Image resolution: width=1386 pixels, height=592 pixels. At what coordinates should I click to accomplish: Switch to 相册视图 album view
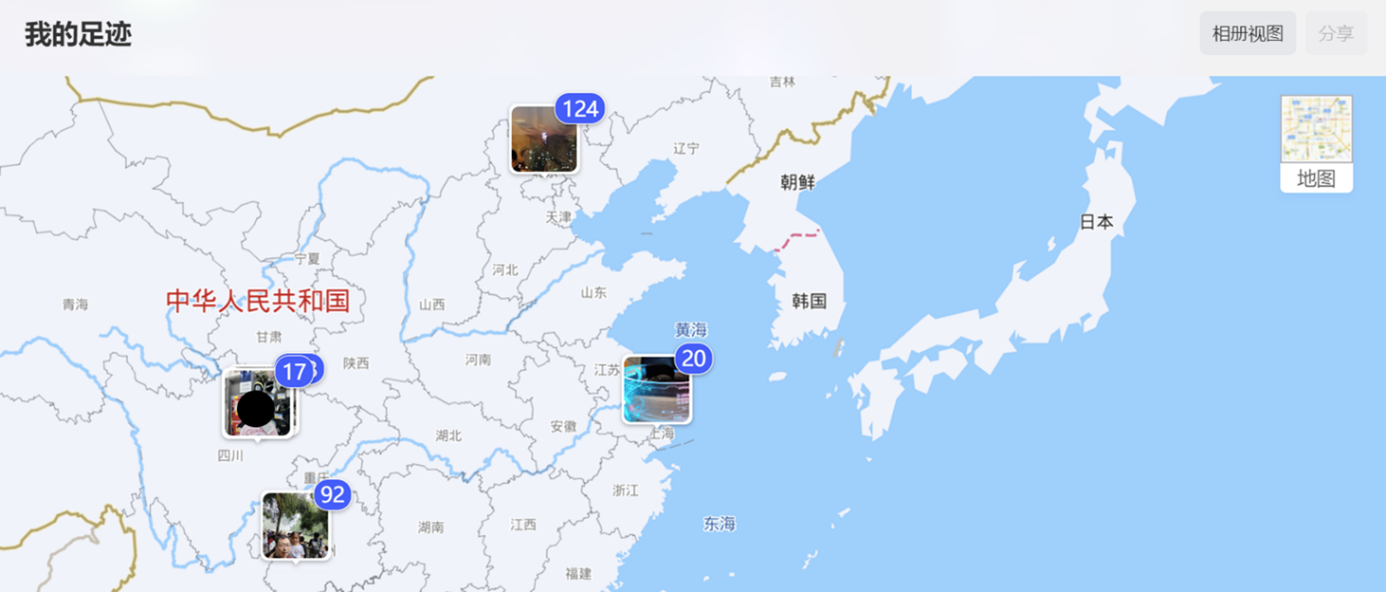(x=1247, y=33)
